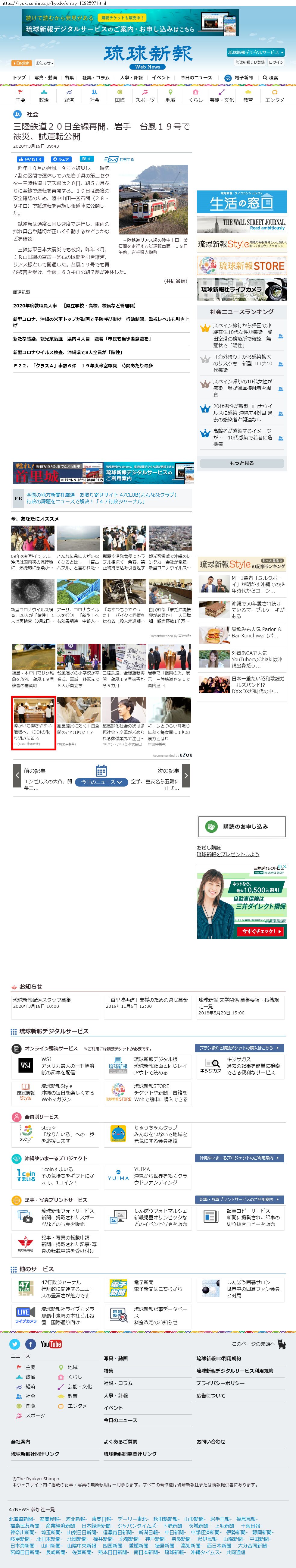Screen dimensions: 296x1568
Task: Select the スポーツ category tab
Action: [145, 96]
